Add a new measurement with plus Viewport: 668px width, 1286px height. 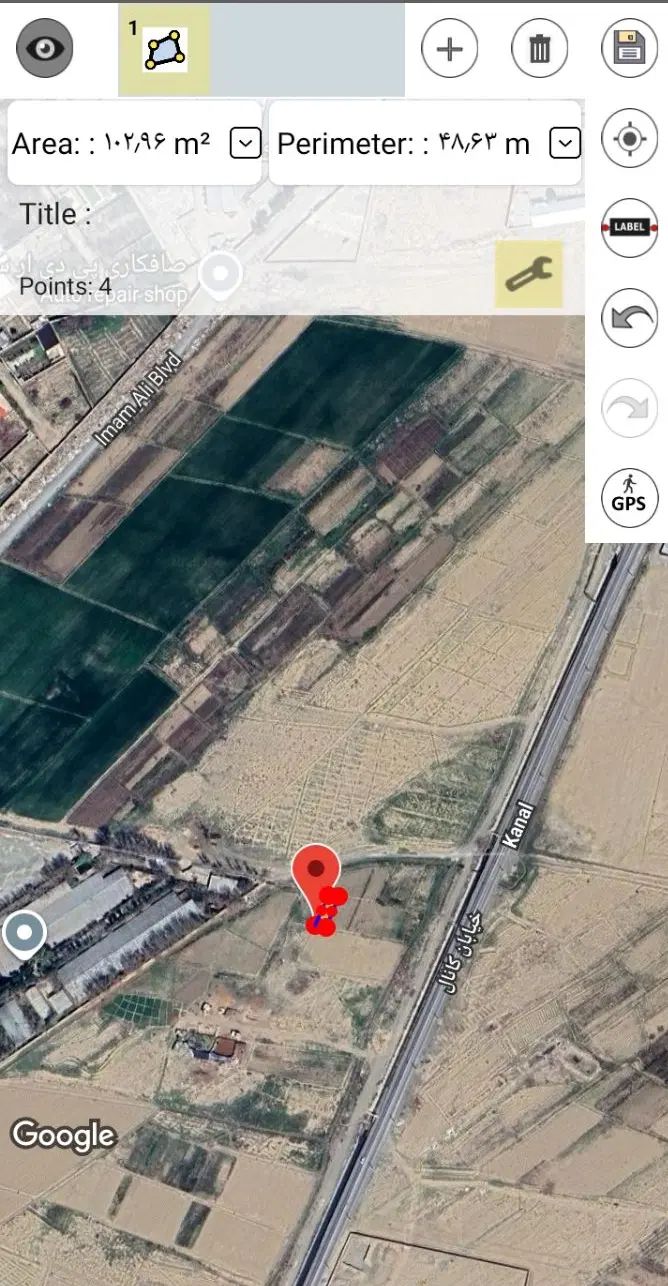pyautogui.click(x=450, y=49)
